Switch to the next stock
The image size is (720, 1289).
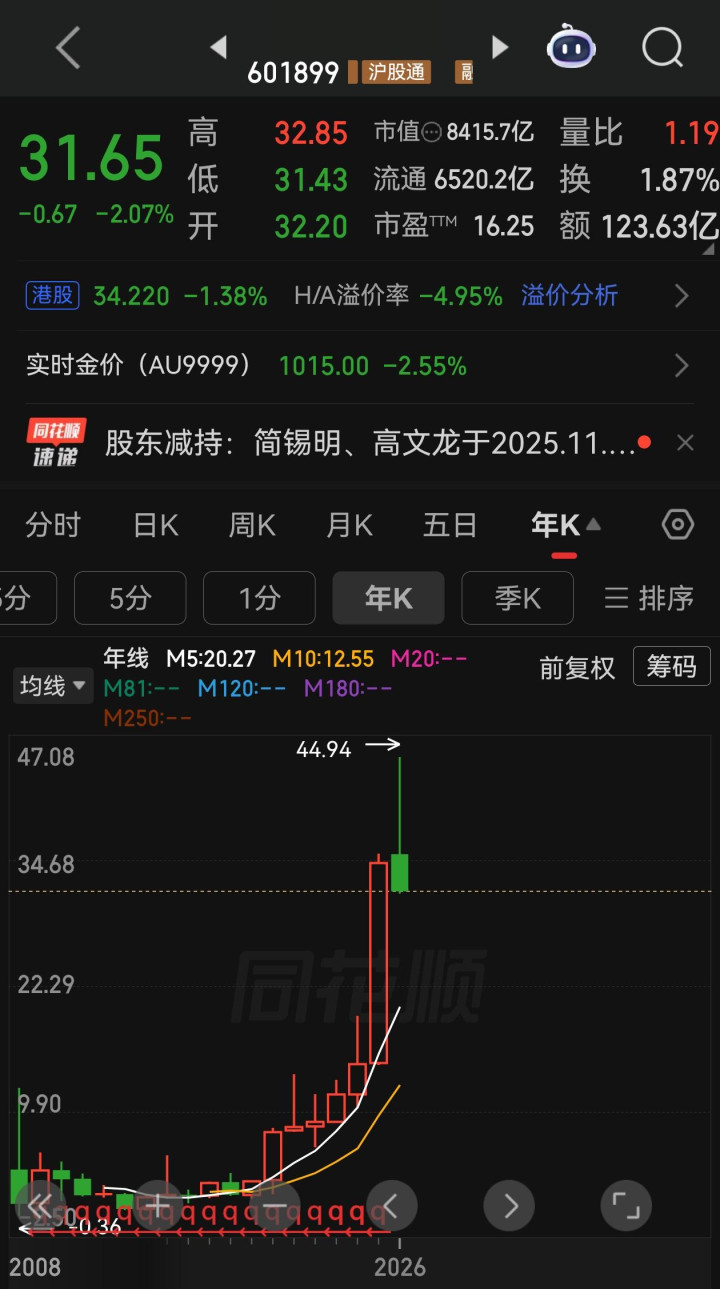[500, 46]
